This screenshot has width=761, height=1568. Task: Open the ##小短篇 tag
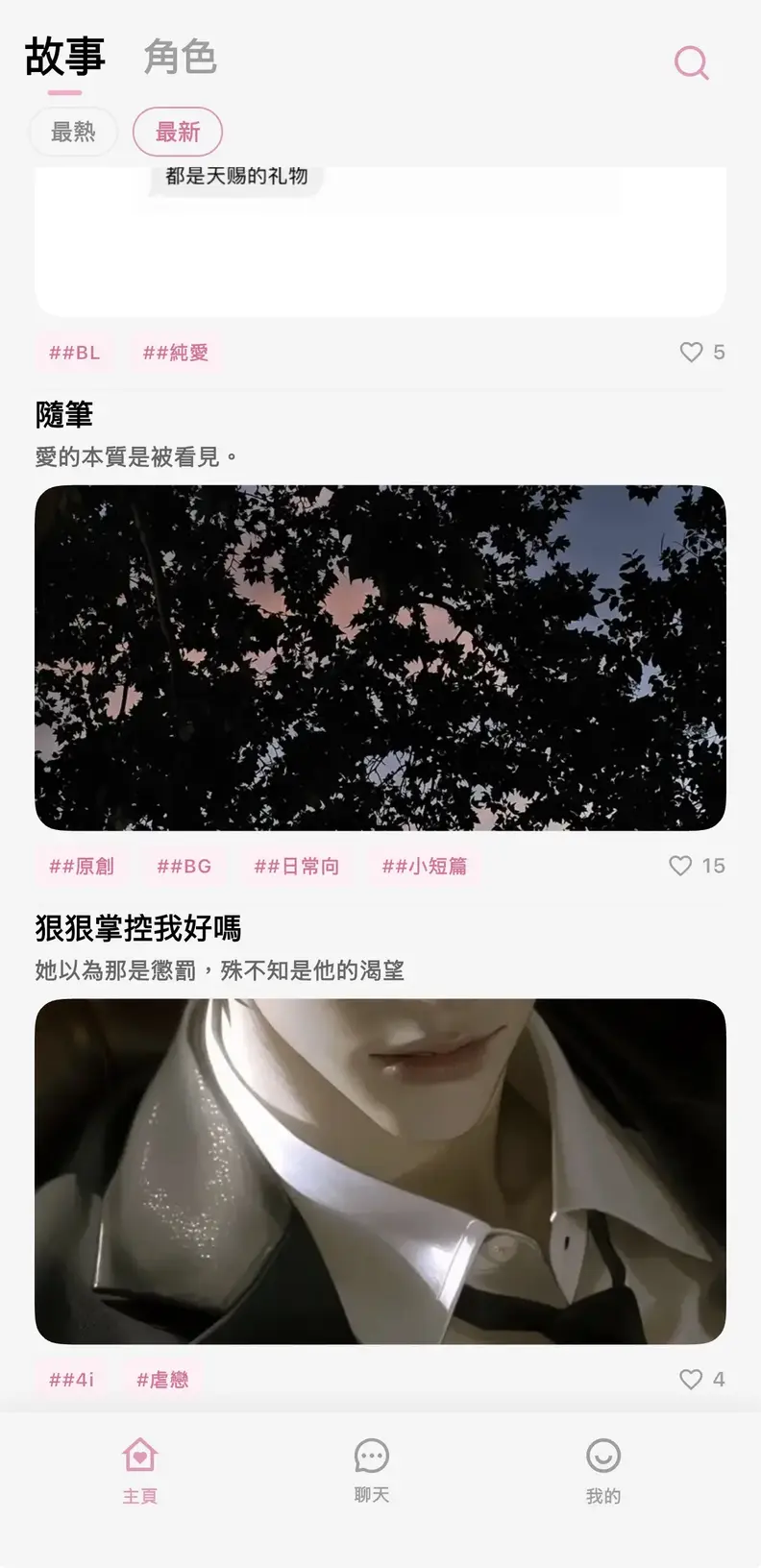425,867
